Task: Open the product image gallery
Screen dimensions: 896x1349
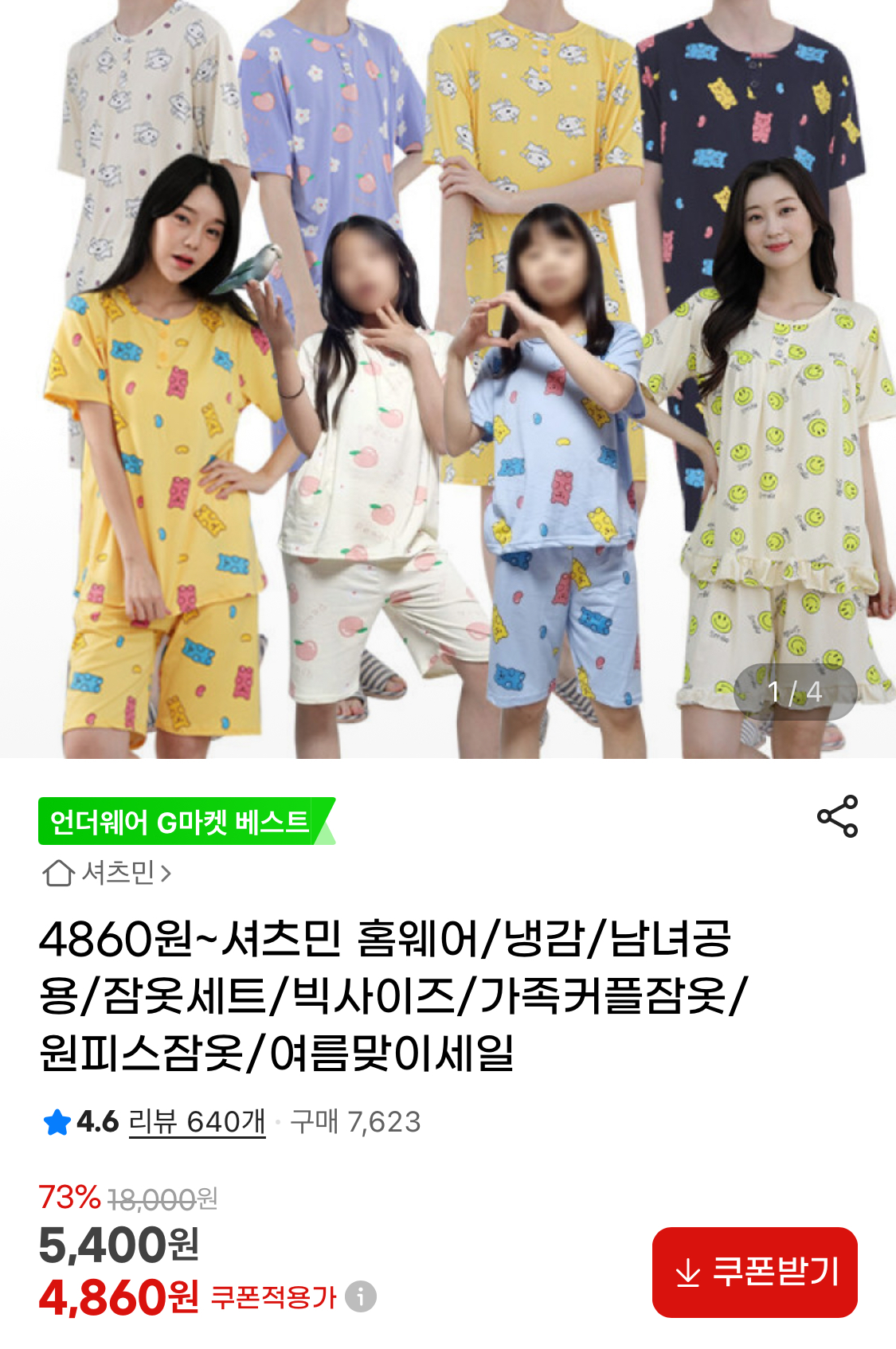Action: [x=448, y=378]
